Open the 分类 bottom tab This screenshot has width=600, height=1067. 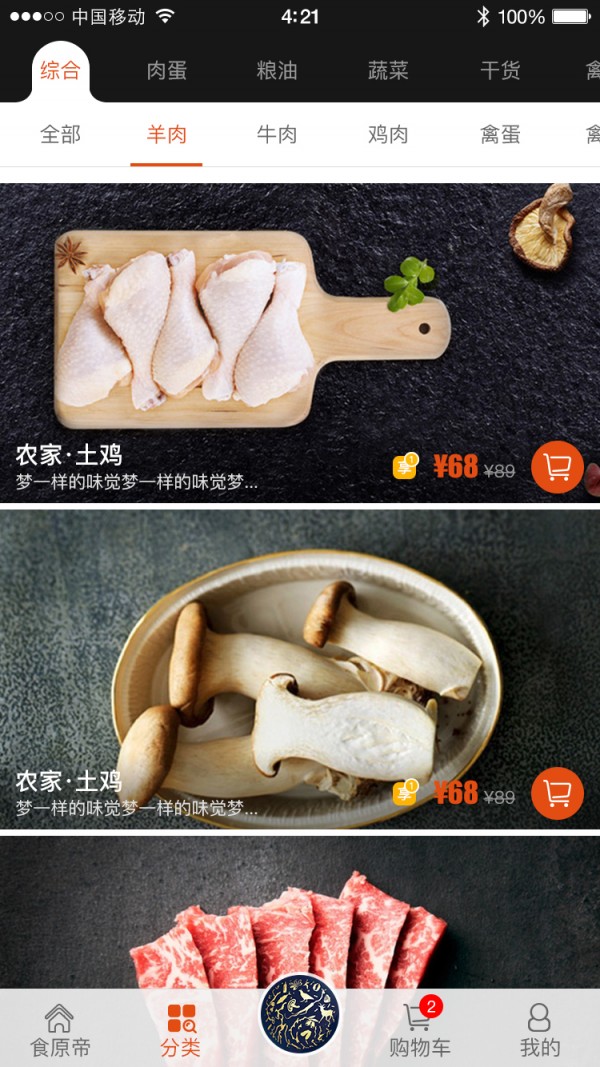pos(181,1031)
